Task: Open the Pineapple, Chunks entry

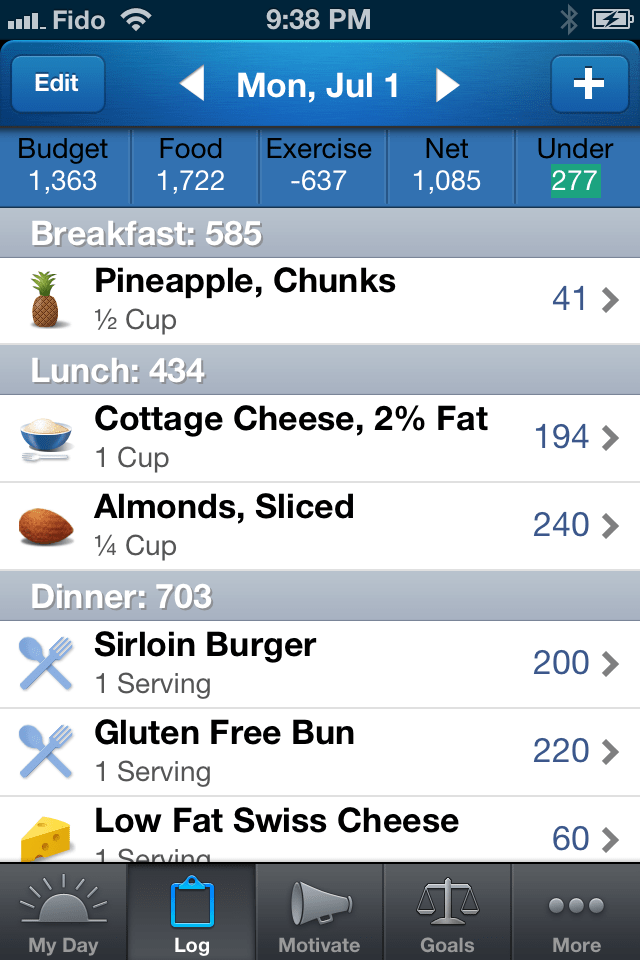Action: tap(320, 299)
